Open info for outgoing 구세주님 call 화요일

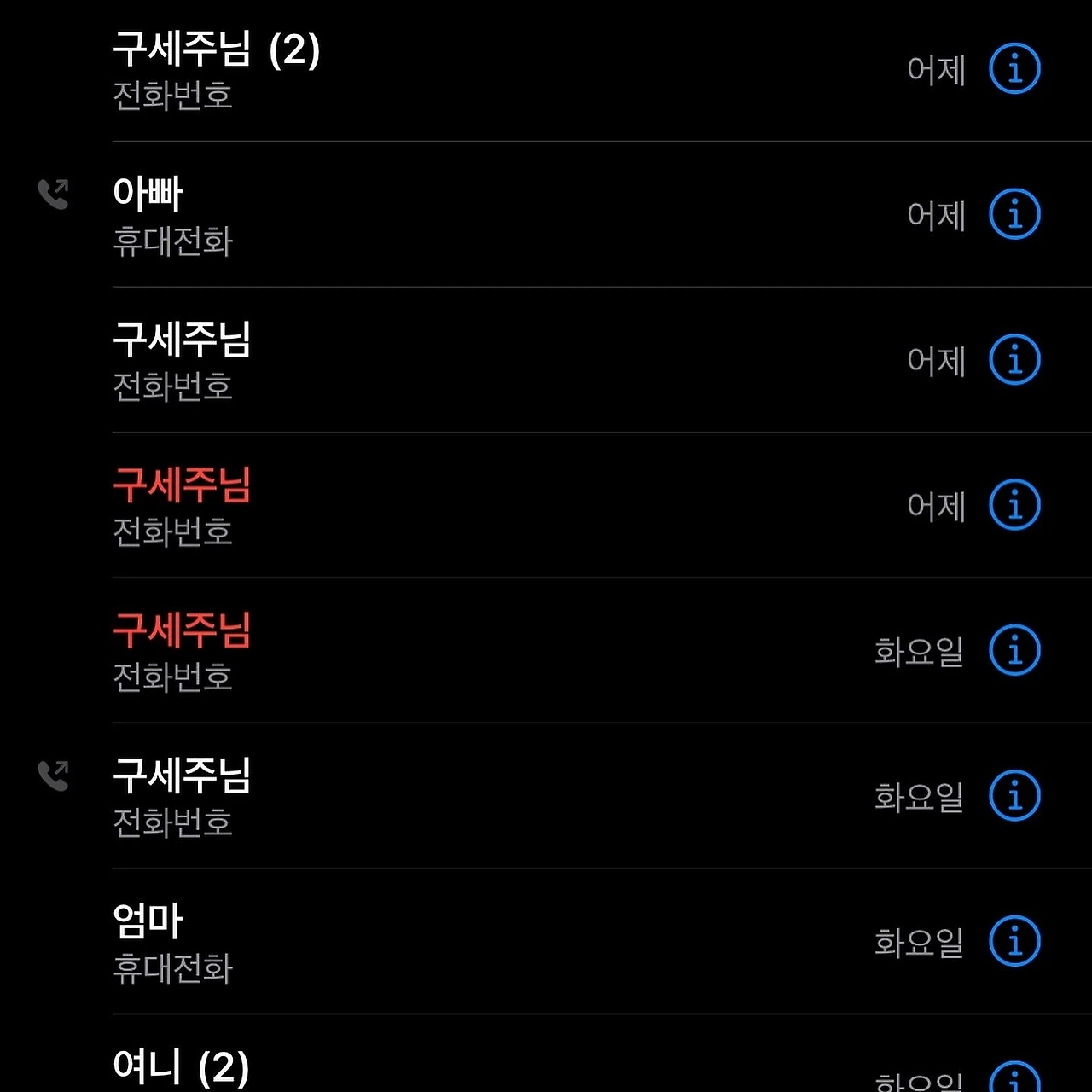click(1014, 795)
